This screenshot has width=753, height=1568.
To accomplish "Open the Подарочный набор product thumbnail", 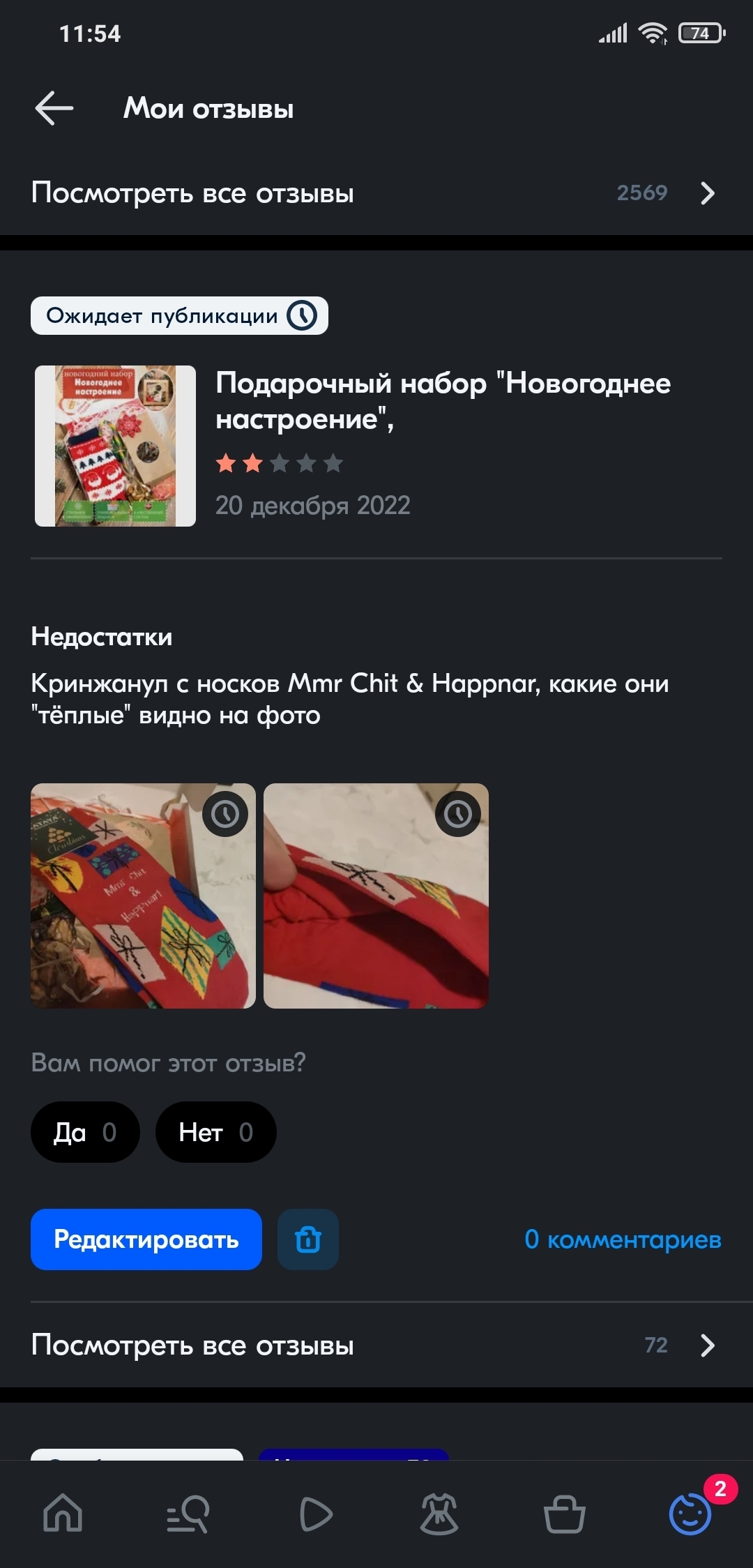I will [116, 446].
